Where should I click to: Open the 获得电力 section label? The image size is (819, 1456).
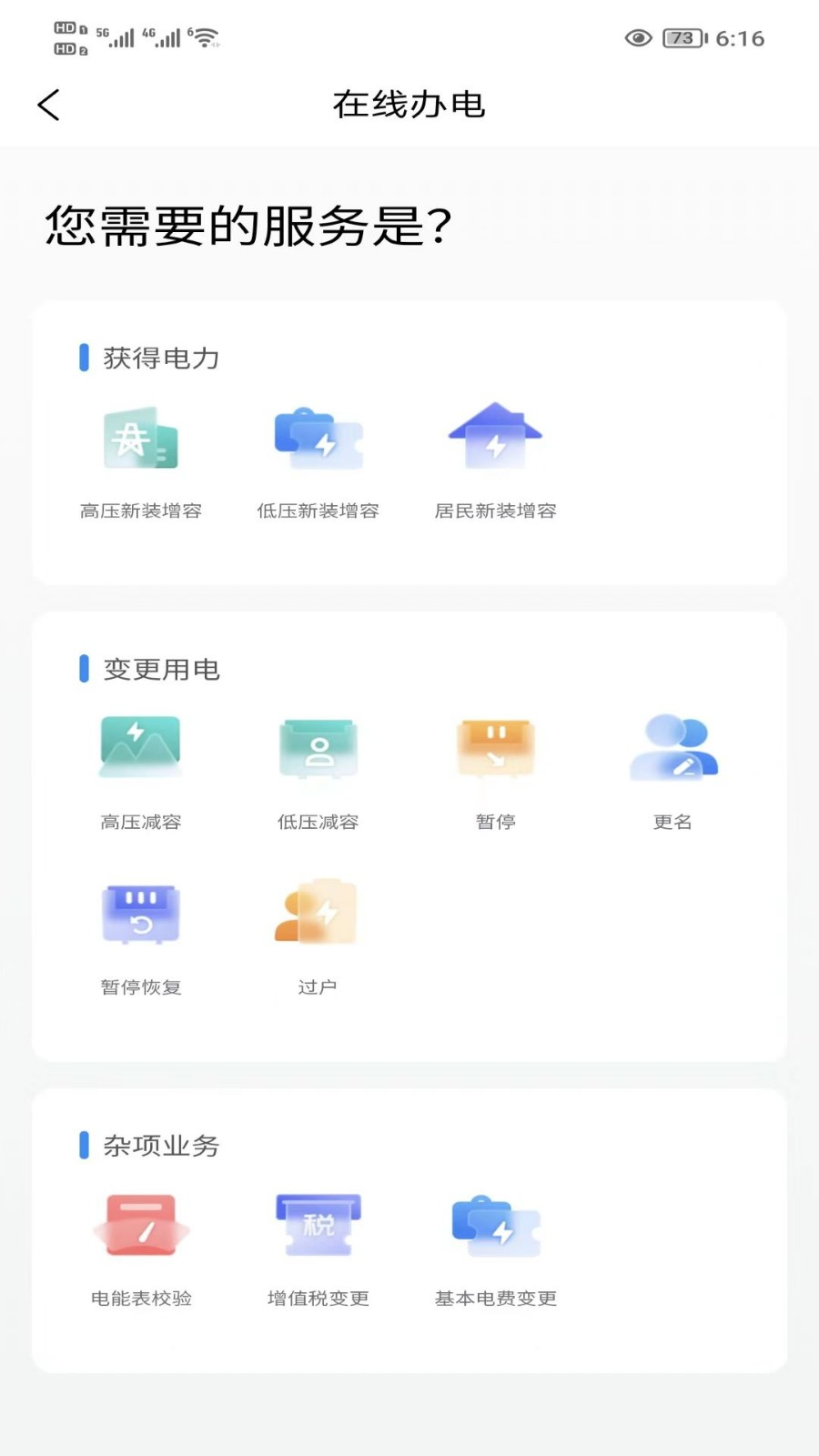coord(159,358)
